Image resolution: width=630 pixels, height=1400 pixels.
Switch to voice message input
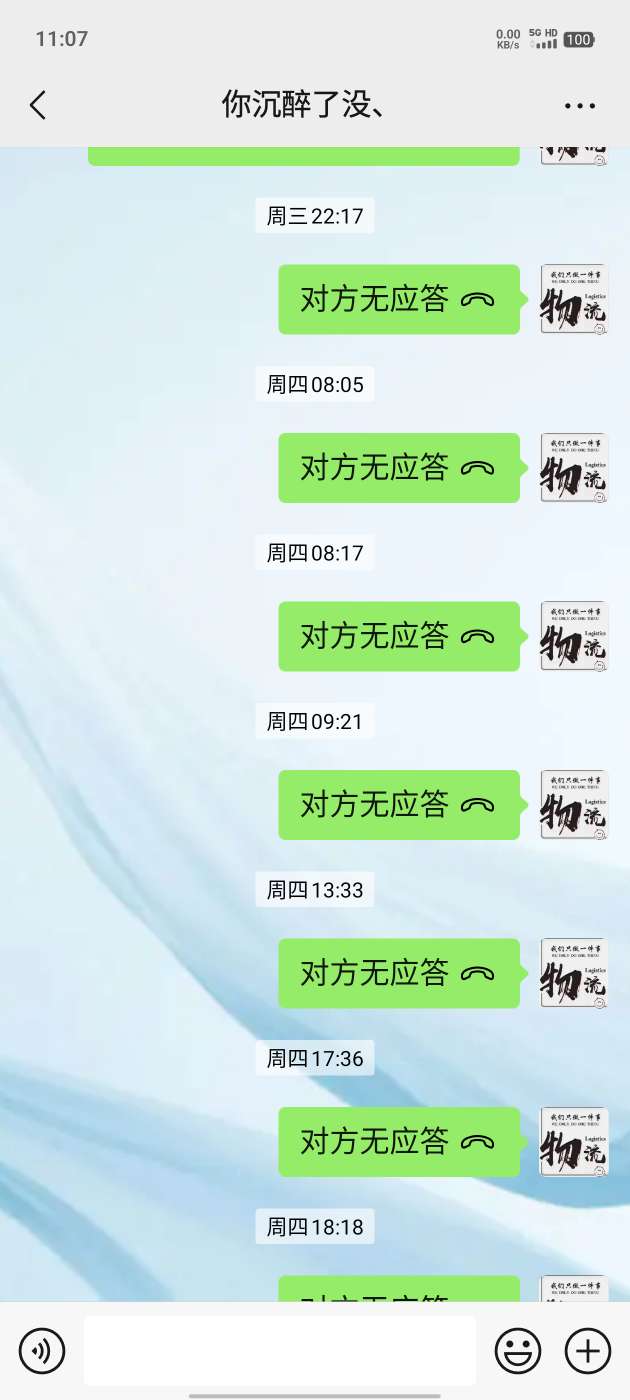point(42,1351)
